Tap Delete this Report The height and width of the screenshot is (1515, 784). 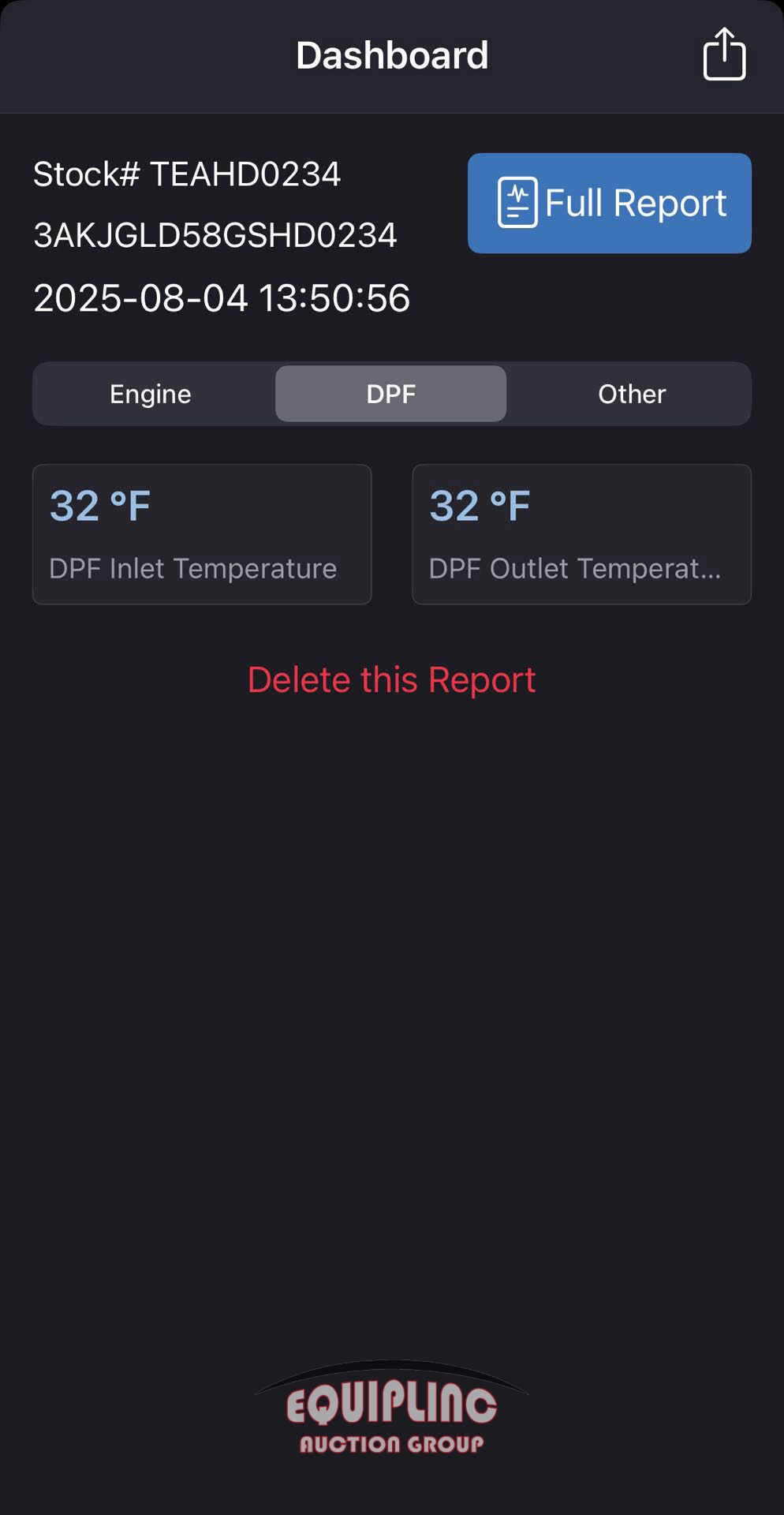click(x=392, y=679)
